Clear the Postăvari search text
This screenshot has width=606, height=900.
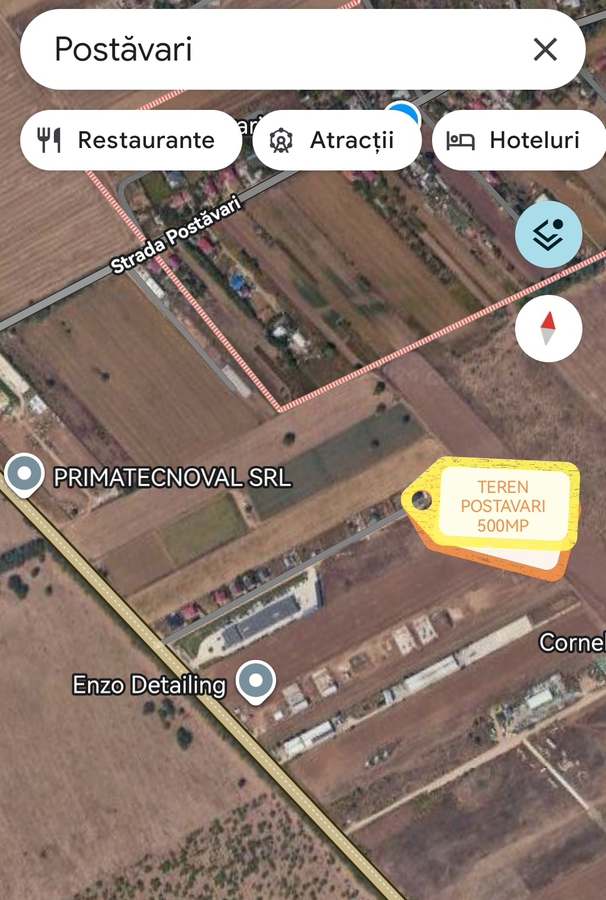(545, 50)
